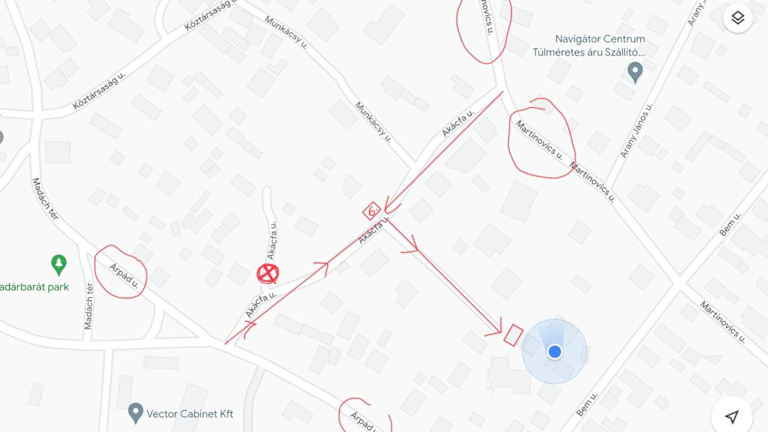Viewport: 768px width, 432px height.
Task: Center map on my location
Action: [x=732, y=416]
